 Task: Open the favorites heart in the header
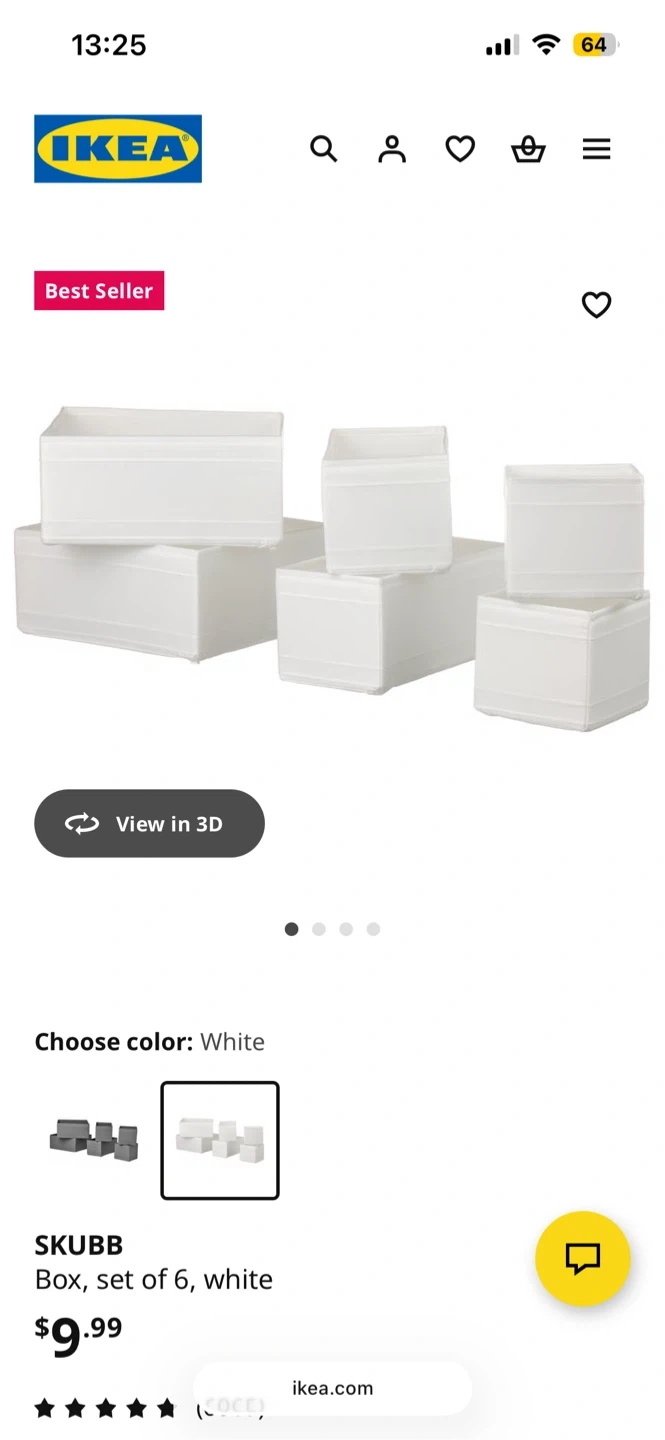[x=460, y=149]
